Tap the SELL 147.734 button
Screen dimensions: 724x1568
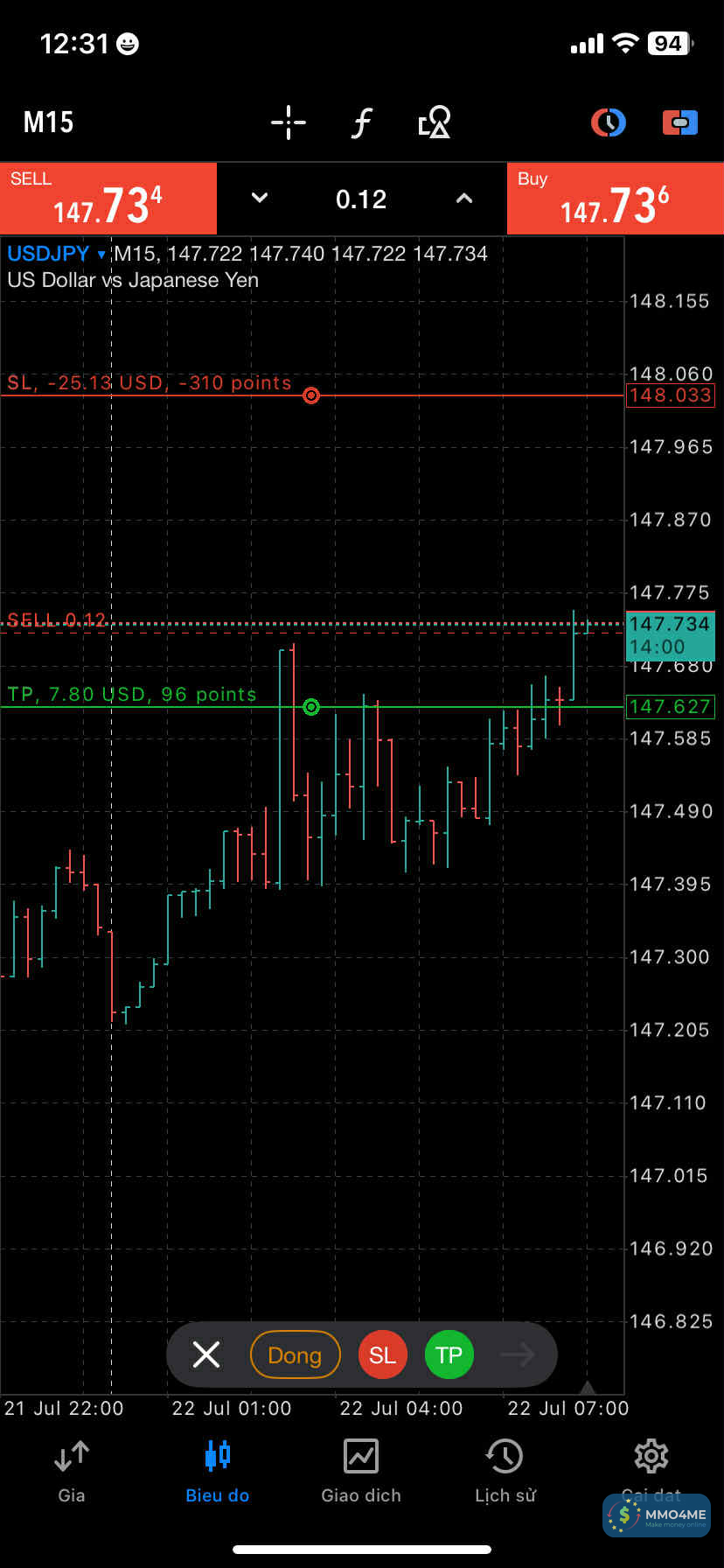[x=108, y=199]
